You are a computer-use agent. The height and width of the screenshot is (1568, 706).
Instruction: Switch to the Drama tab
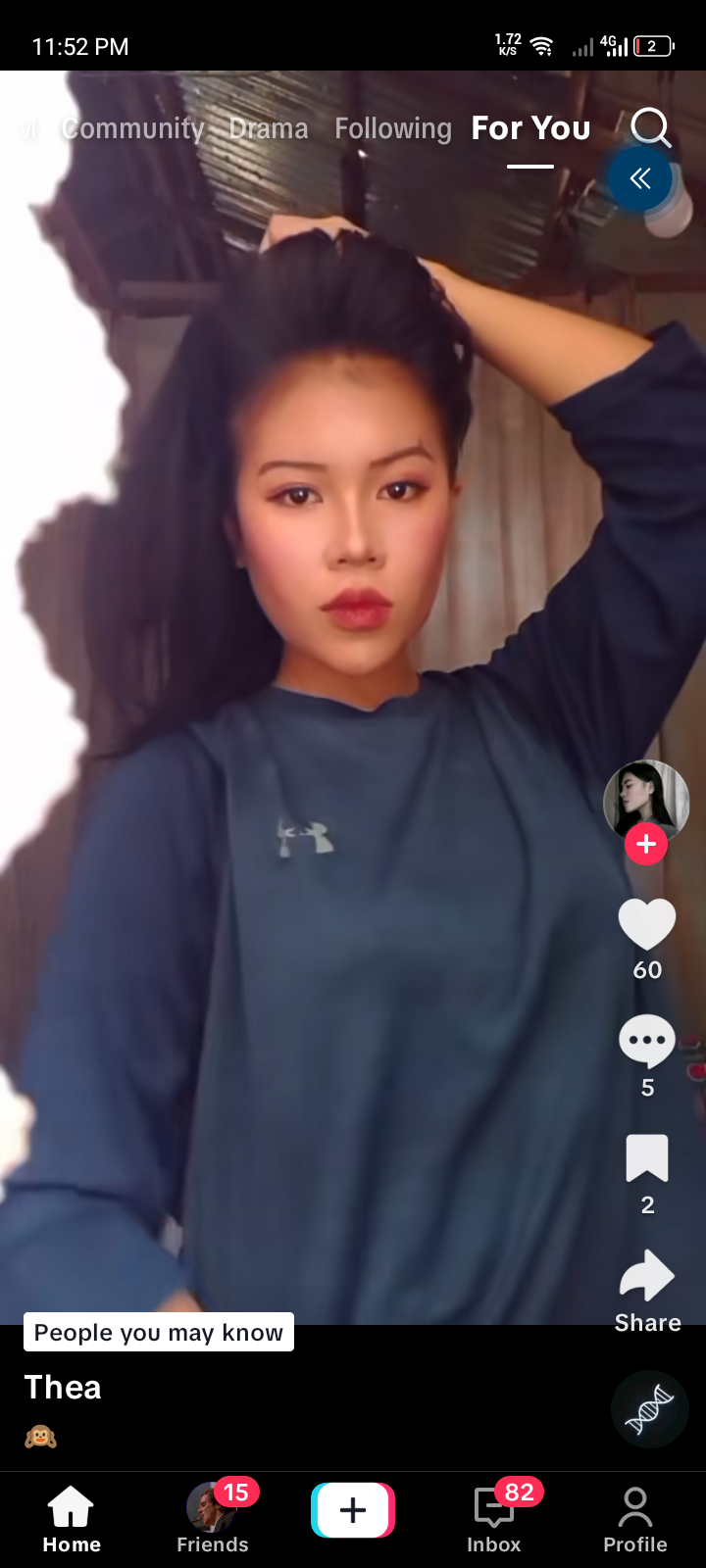269,128
